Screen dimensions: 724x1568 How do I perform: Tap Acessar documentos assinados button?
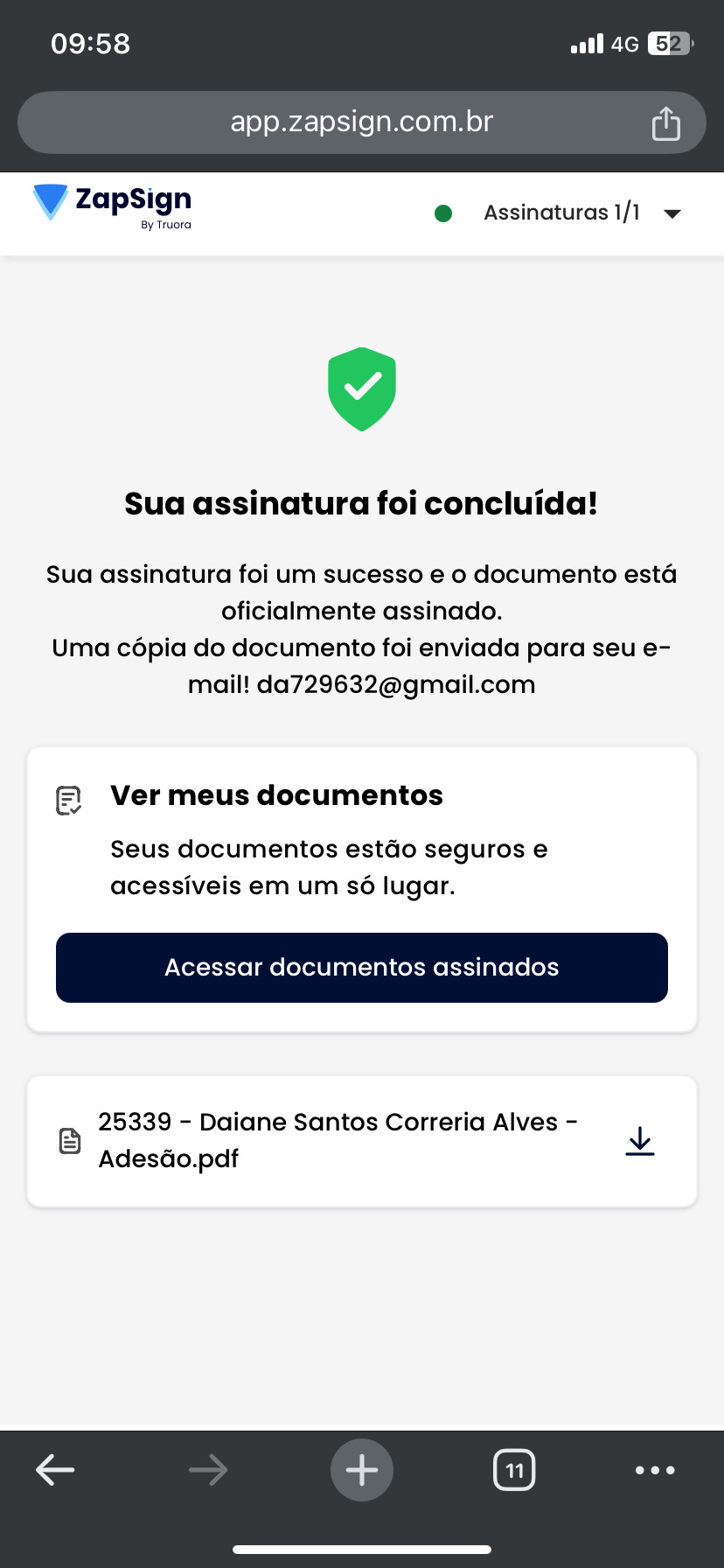tap(362, 968)
